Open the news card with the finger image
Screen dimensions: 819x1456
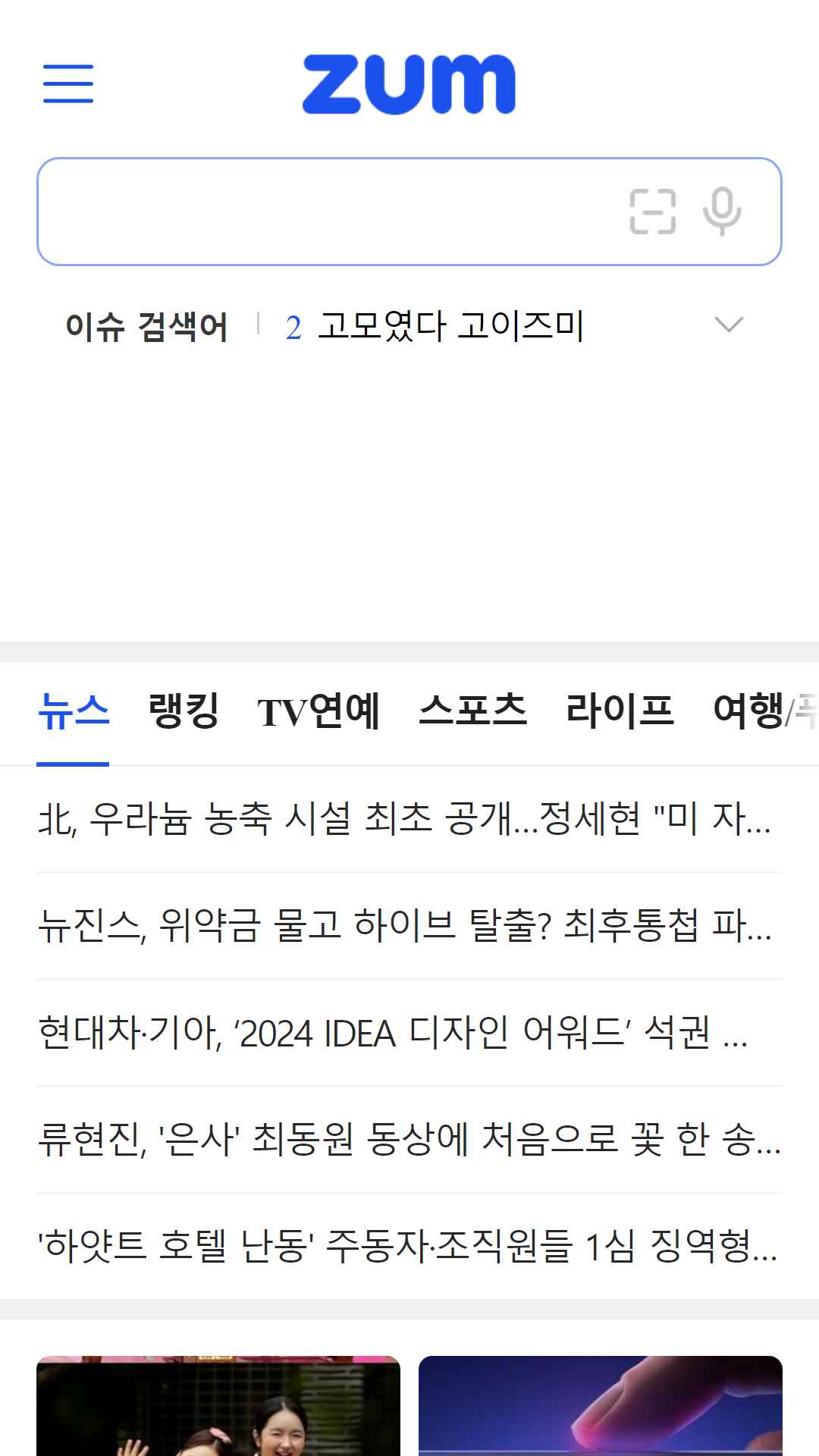(x=601, y=1406)
